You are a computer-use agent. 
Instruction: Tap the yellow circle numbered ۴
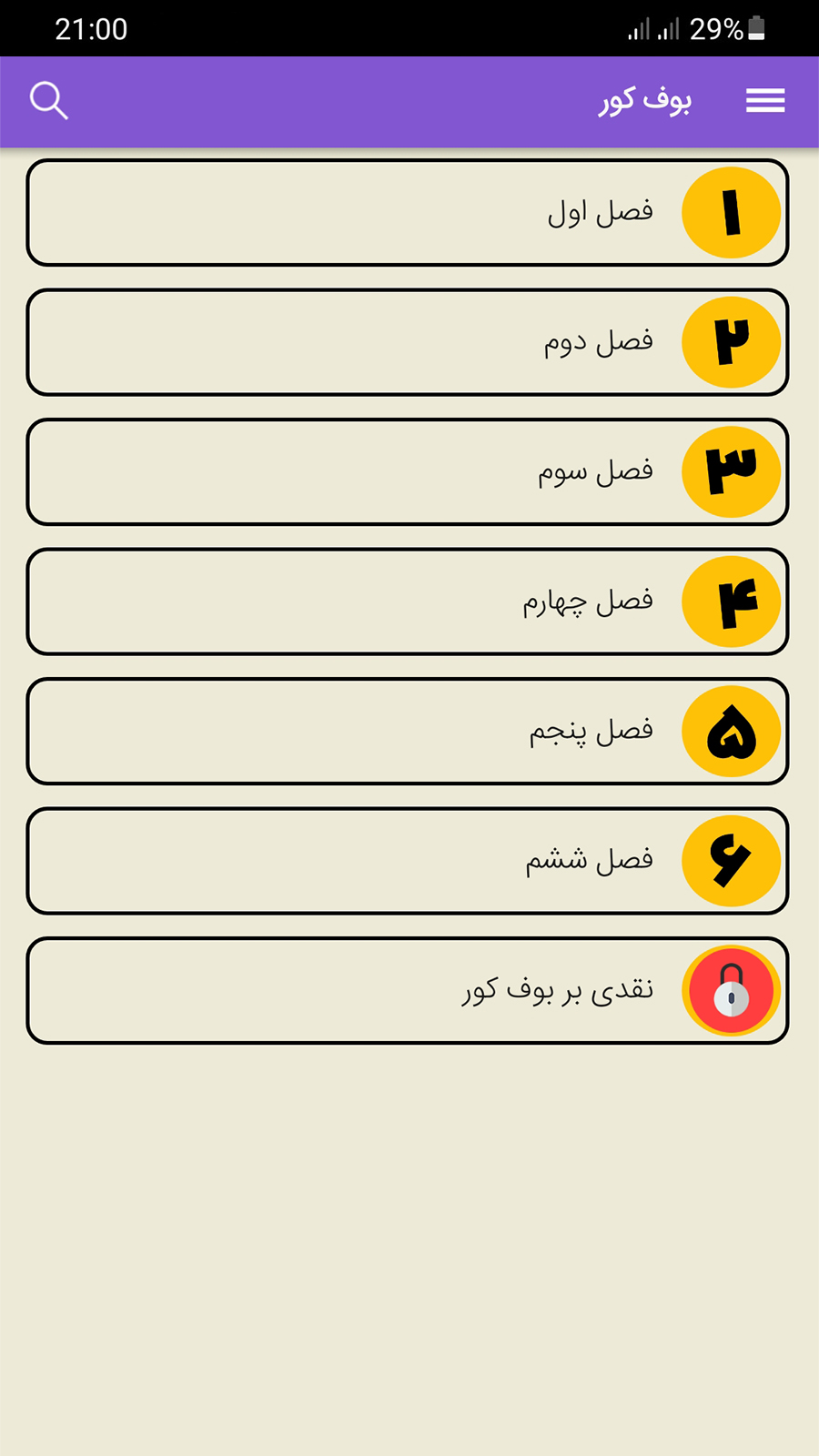coord(732,602)
